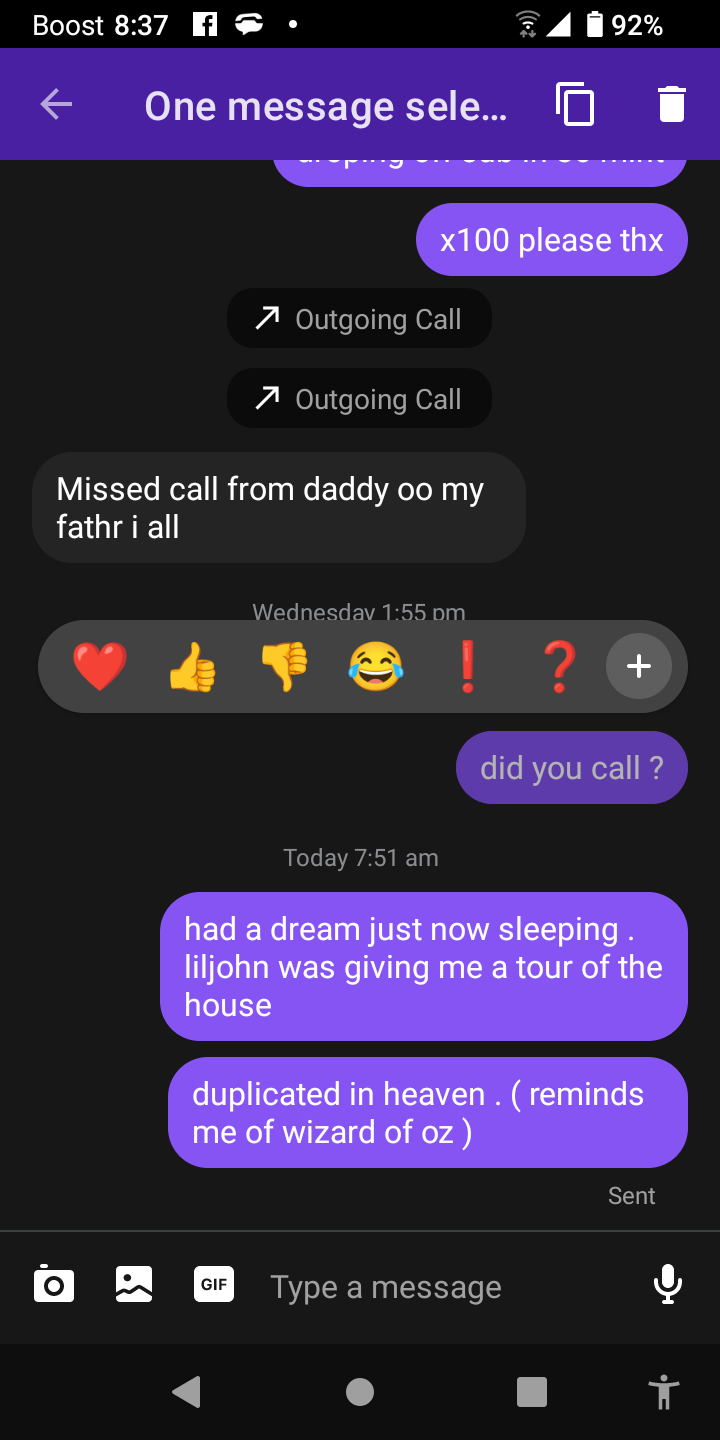React with the laughing tears emoji
The height and width of the screenshot is (1440, 720).
(x=376, y=667)
